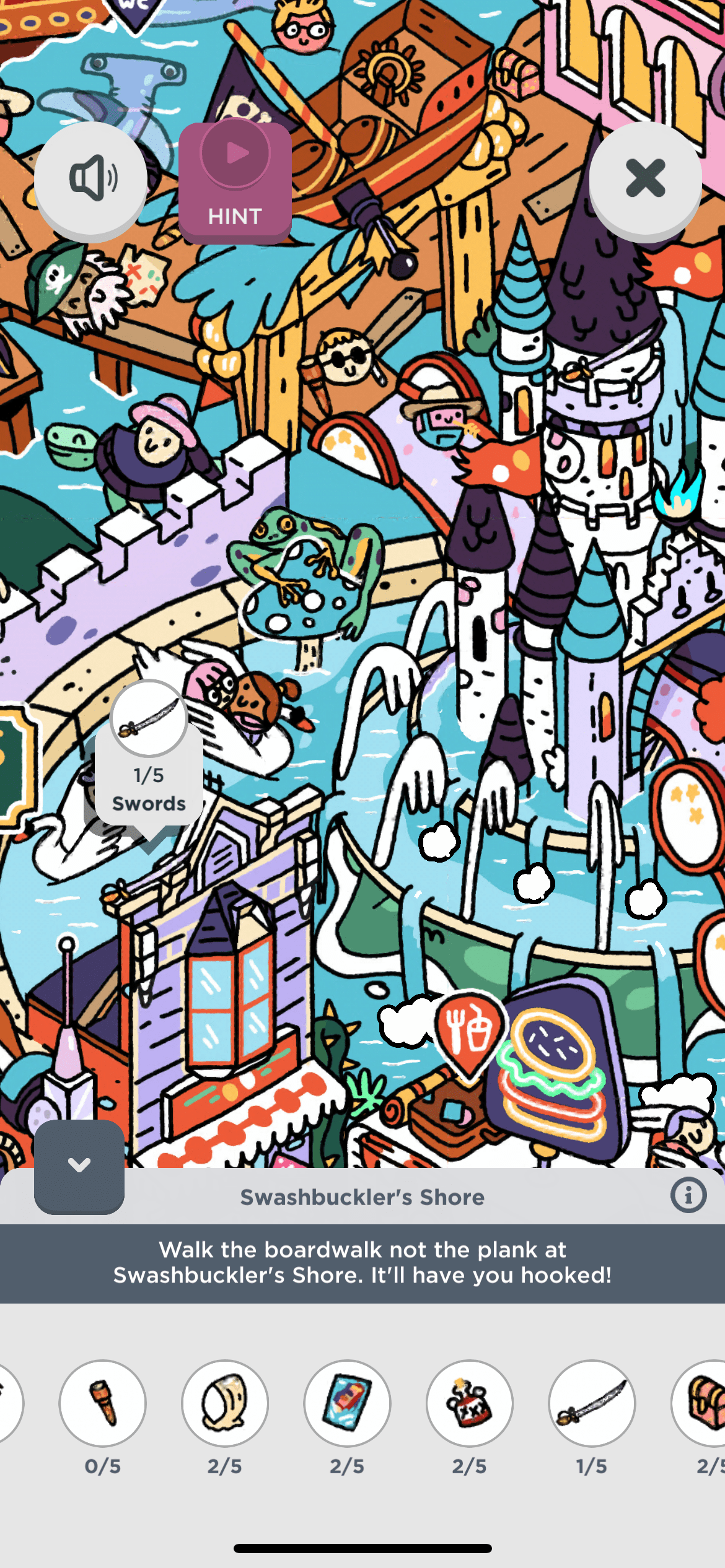Collapse the bottom panel with the chevron
Screen dimensions: 725x1568
[x=79, y=1165]
